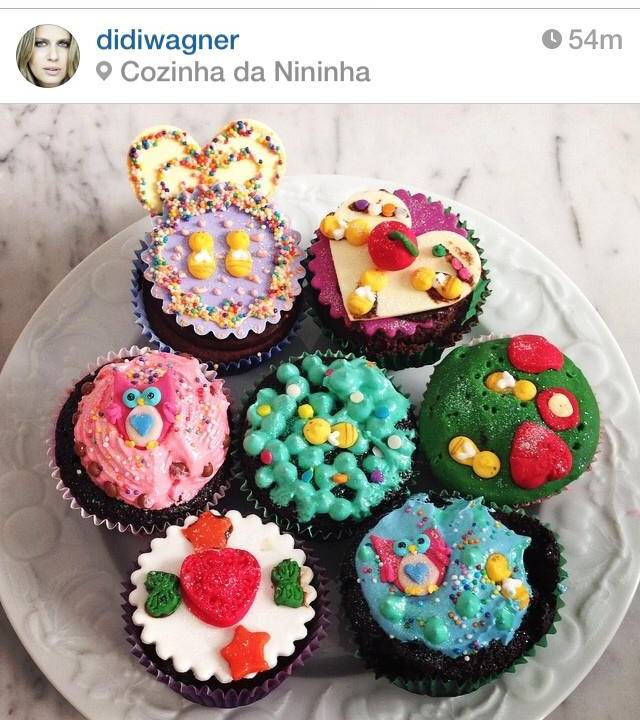
Task: Open didiwagner's profile picture
Action: point(48,55)
